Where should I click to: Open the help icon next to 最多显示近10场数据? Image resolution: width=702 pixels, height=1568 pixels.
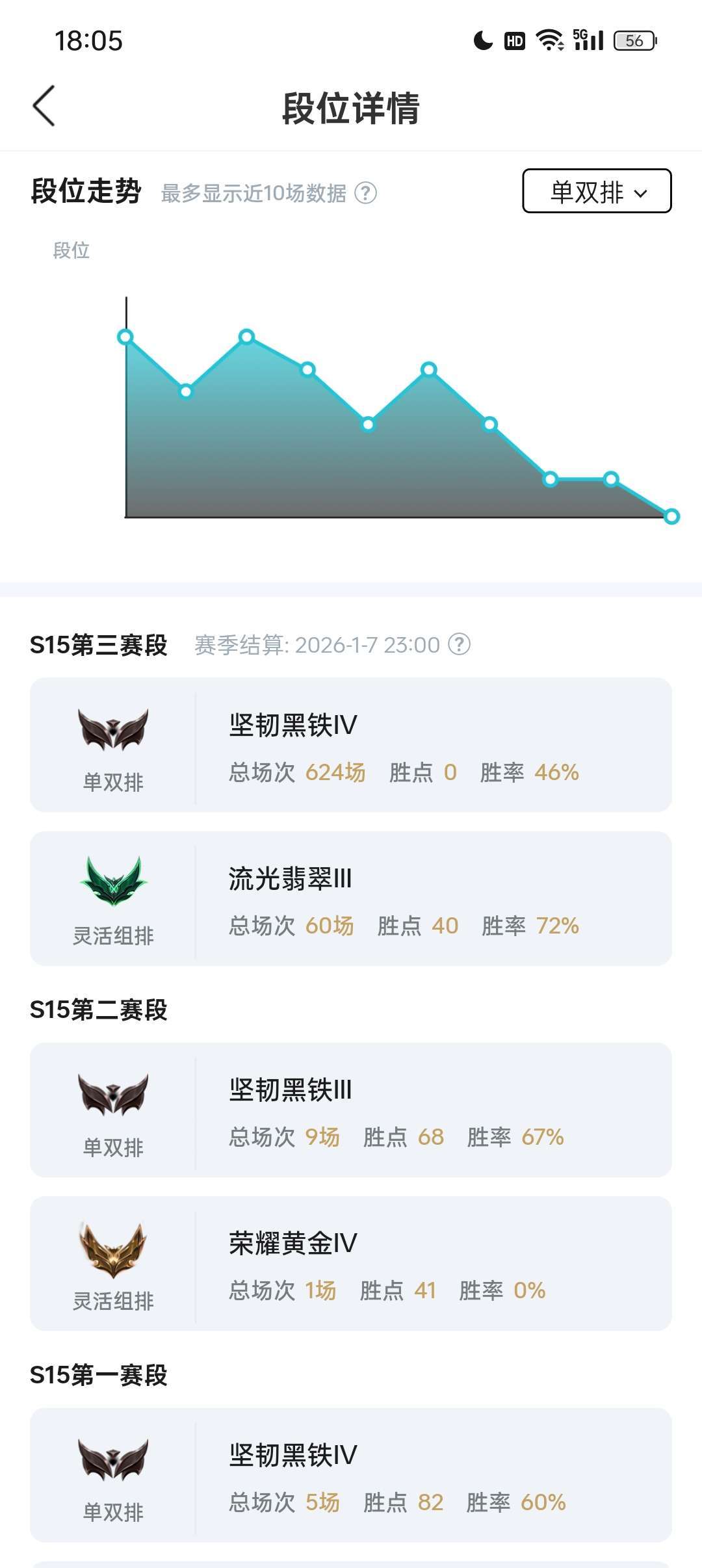click(x=367, y=193)
